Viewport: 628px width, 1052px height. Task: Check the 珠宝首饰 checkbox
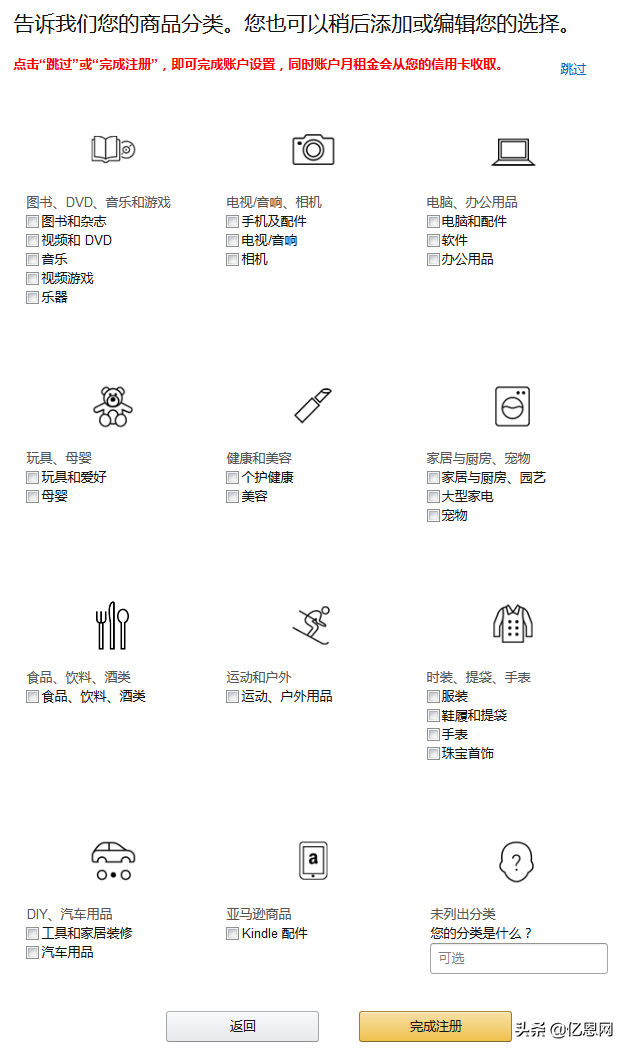(433, 754)
